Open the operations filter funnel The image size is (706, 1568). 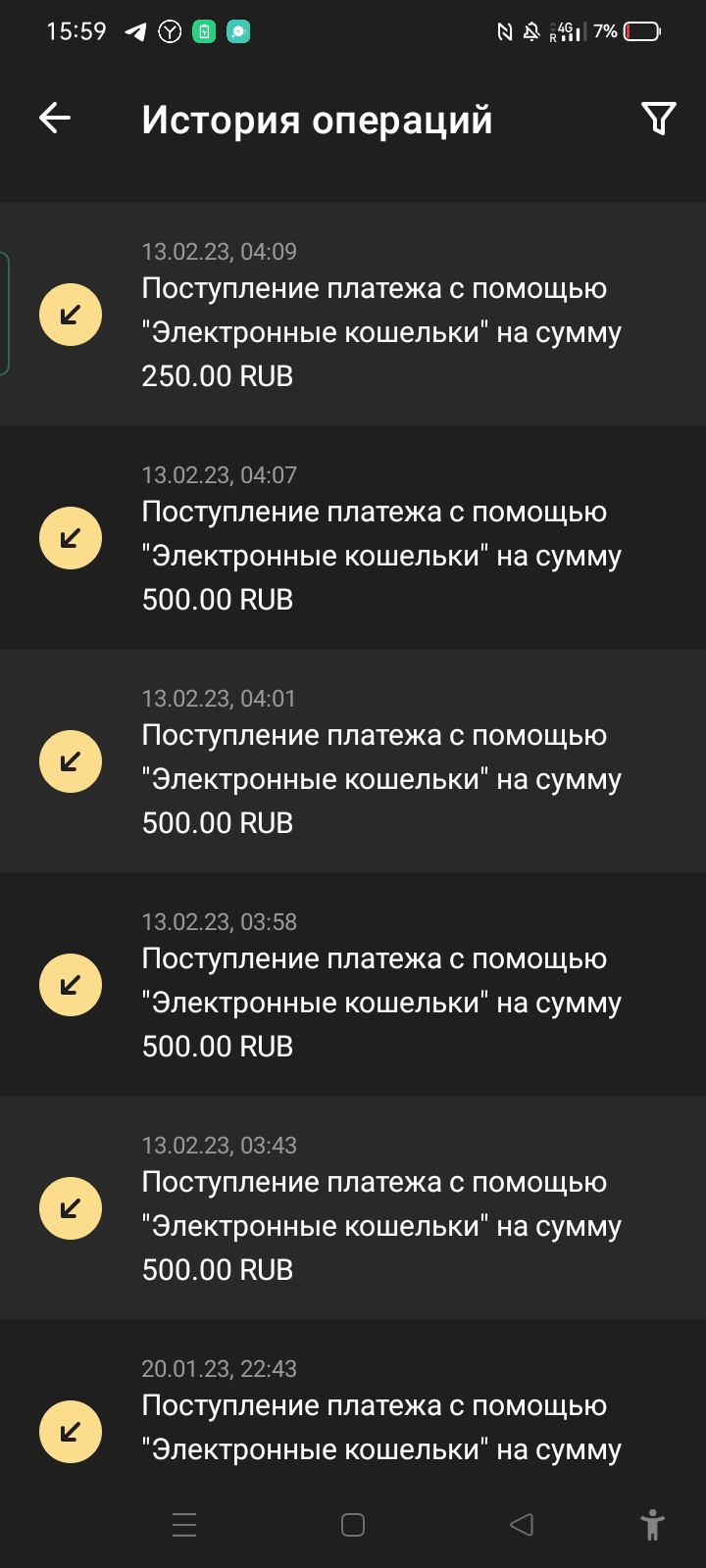(x=658, y=119)
